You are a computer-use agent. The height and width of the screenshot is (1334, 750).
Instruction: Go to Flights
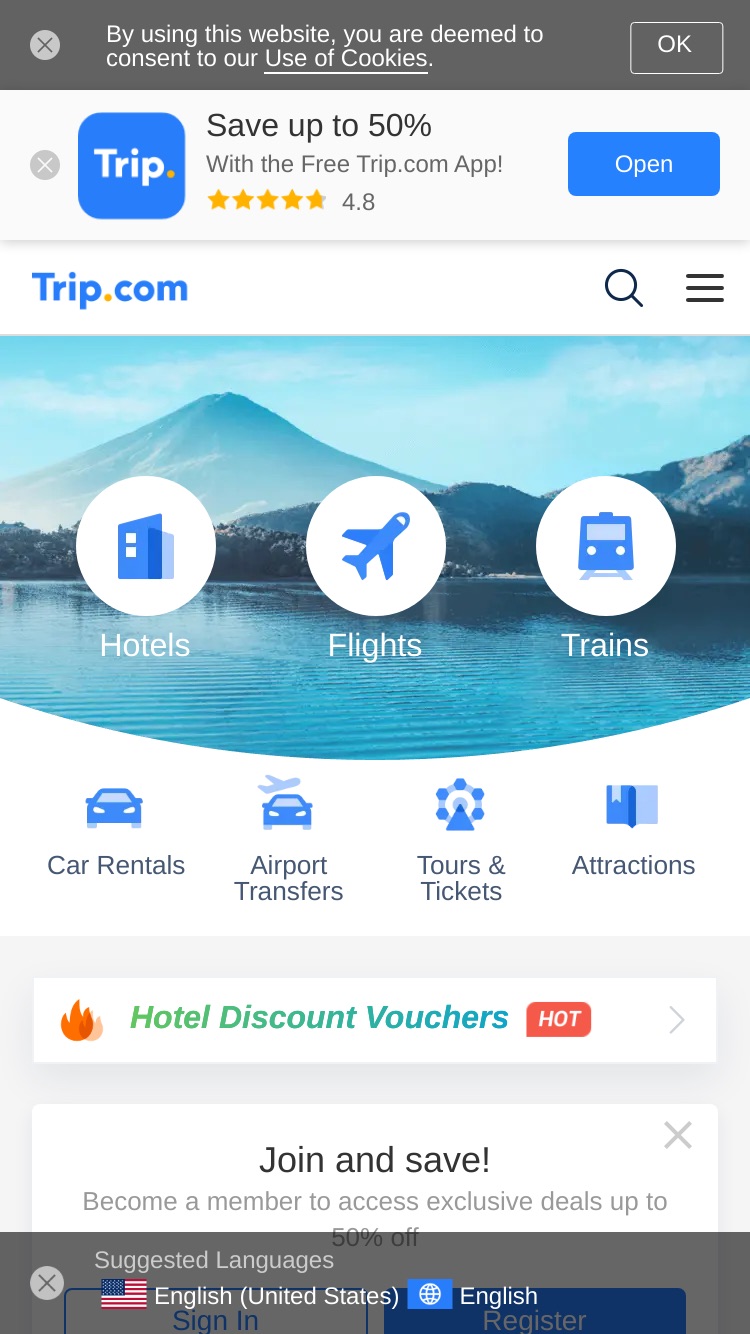(x=375, y=568)
